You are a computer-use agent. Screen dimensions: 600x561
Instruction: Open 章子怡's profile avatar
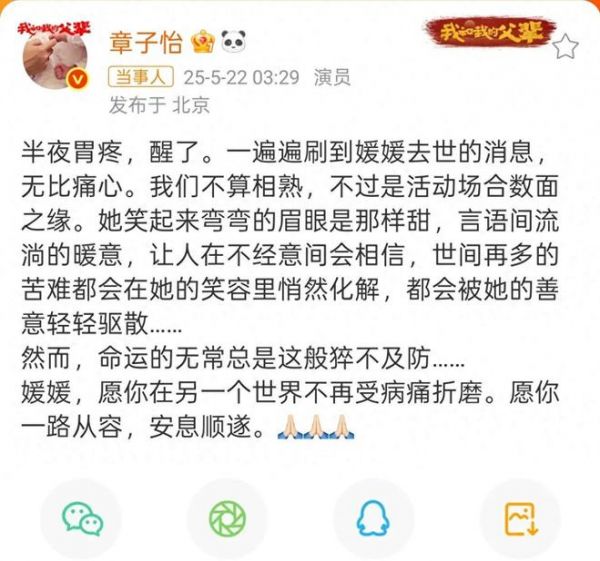55,59
